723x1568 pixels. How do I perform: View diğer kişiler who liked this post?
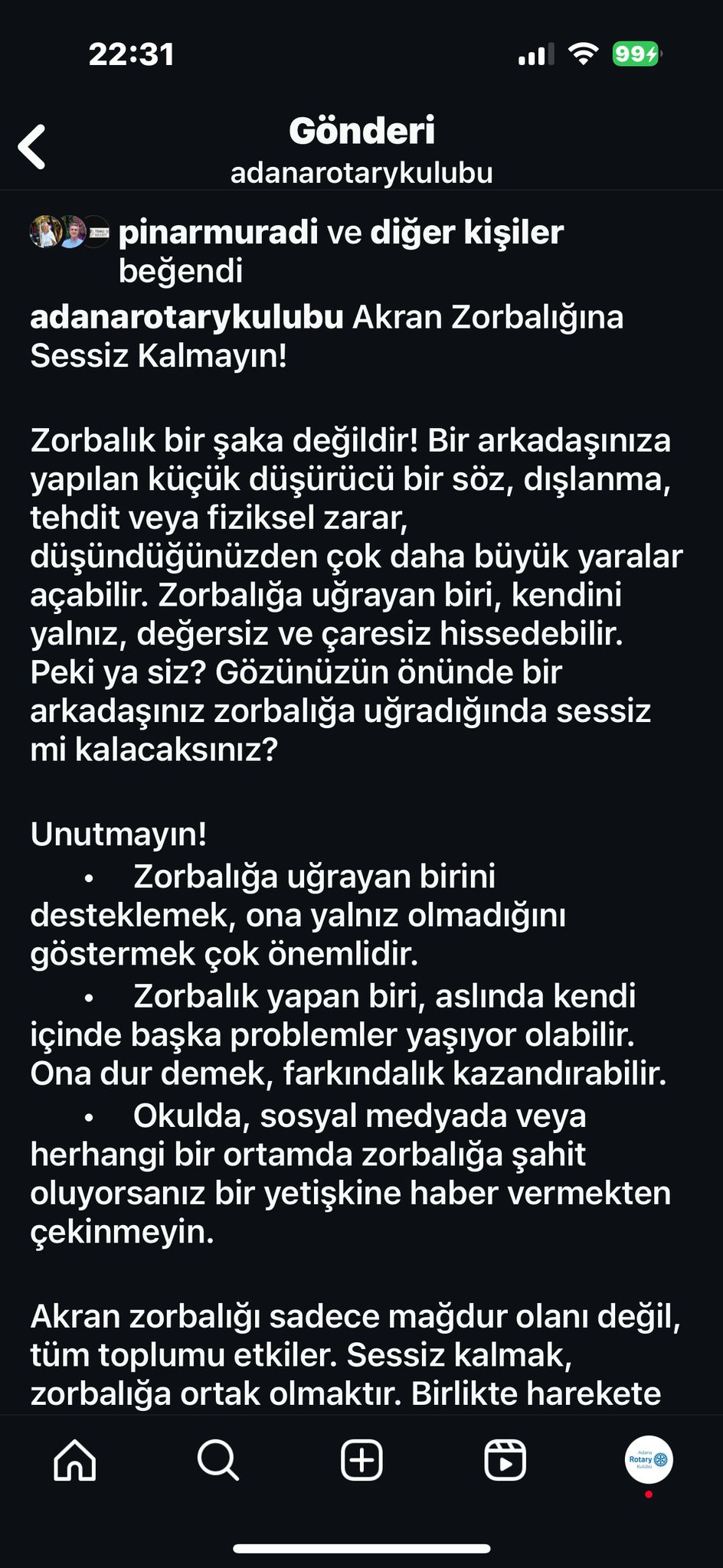pyautogui.click(x=466, y=232)
